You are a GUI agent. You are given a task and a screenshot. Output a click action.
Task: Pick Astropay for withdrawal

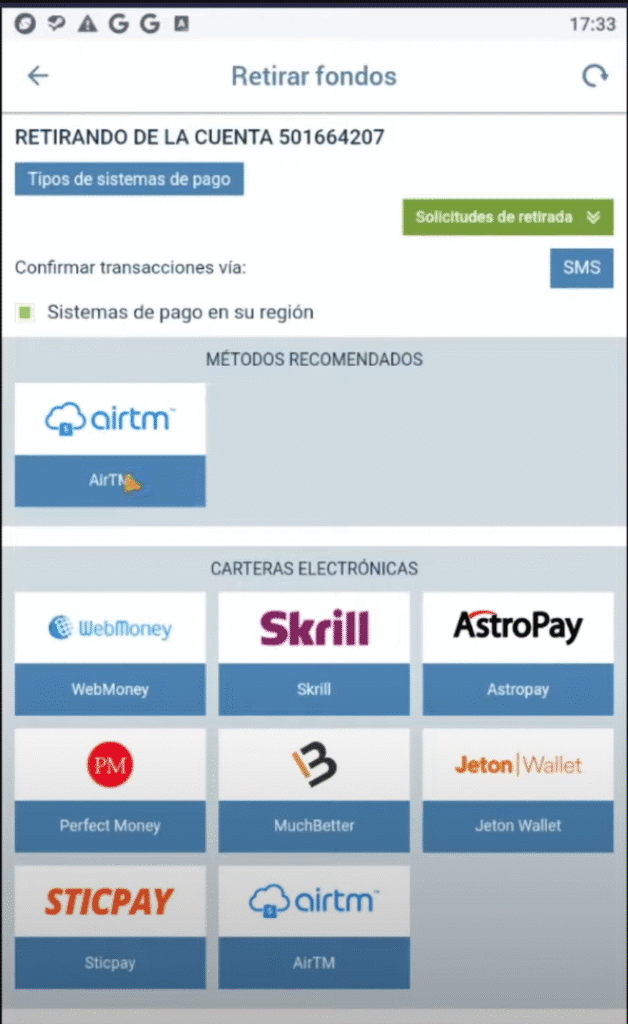pyautogui.click(x=518, y=653)
